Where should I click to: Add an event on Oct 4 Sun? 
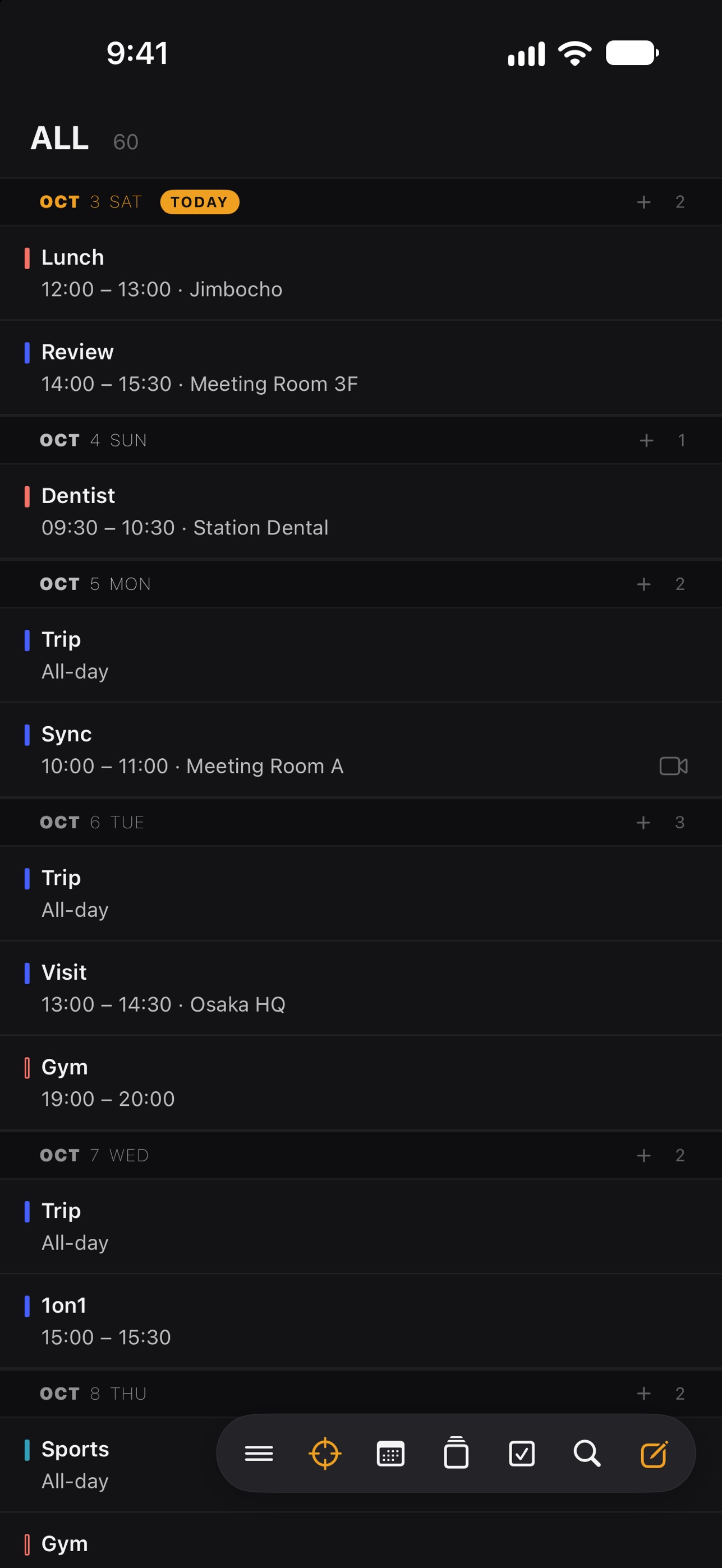646,440
